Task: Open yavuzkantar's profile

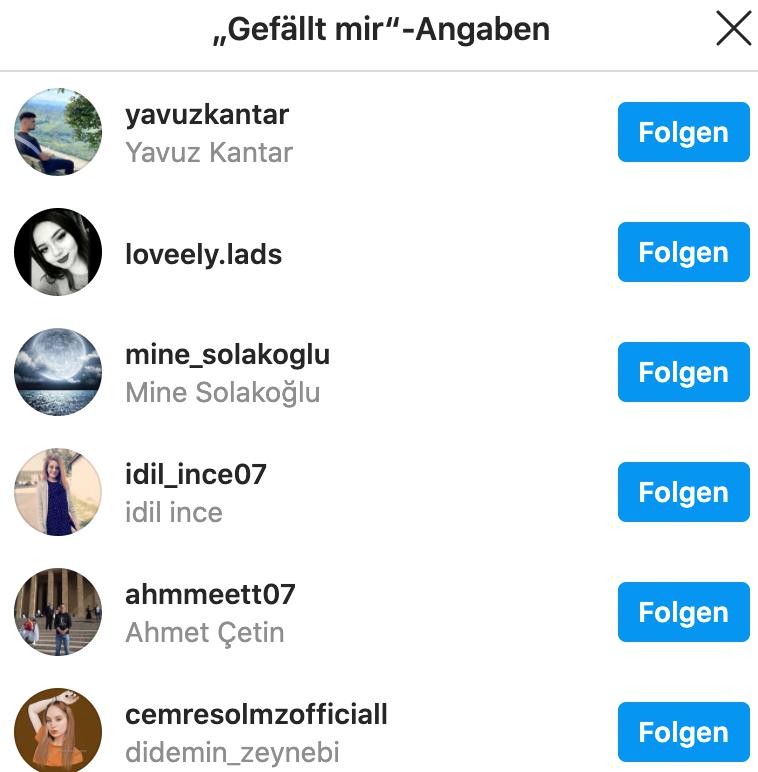Action: coord(206,115)
